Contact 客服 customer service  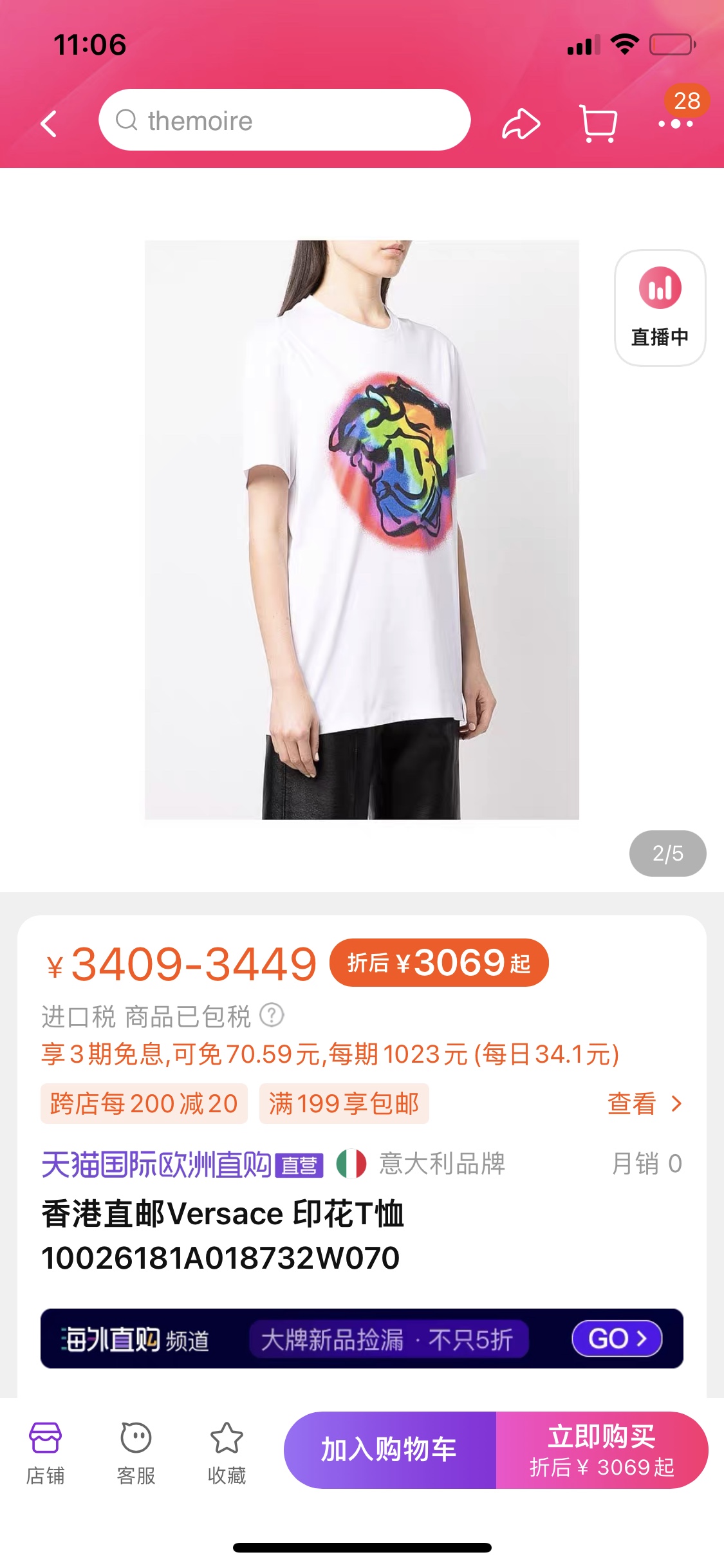(136, 1452)
